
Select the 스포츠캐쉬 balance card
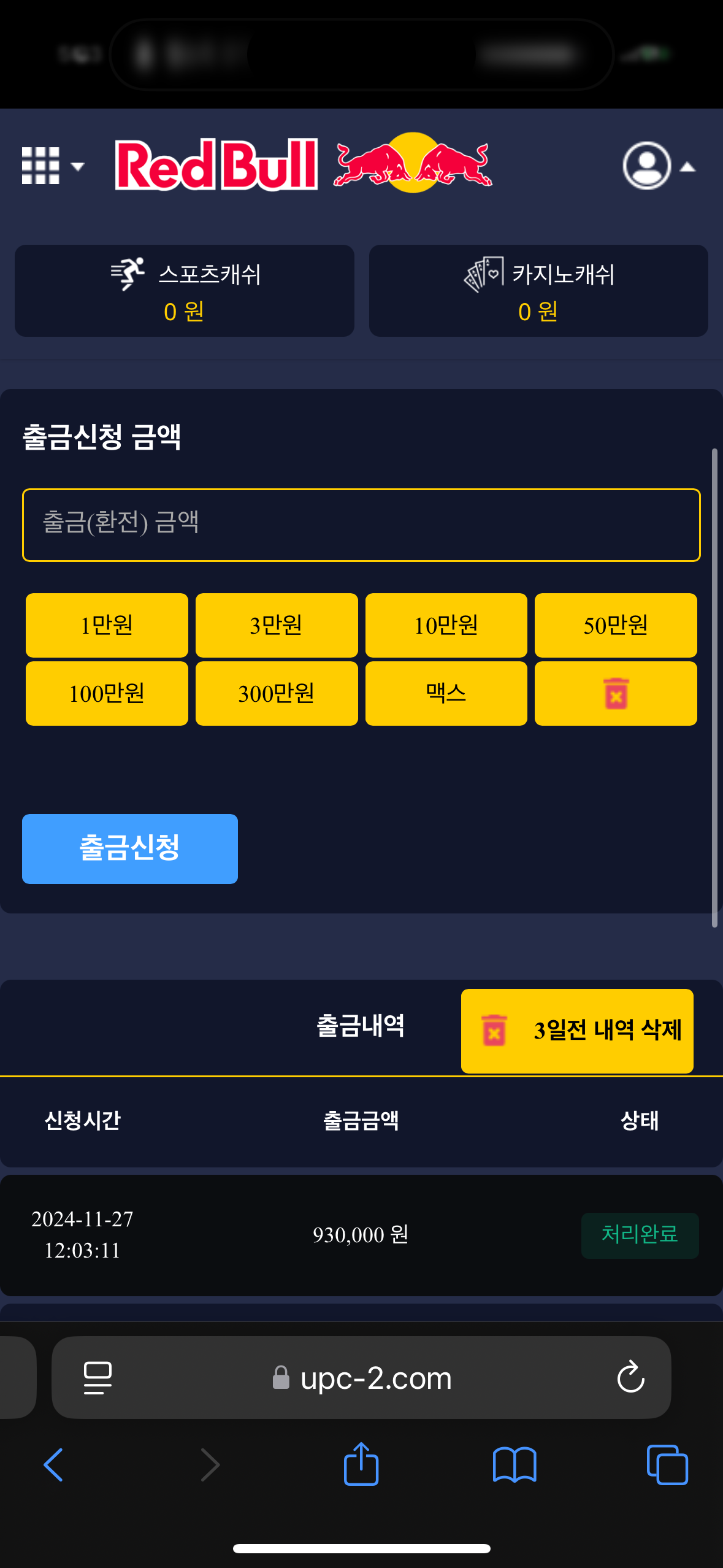[184, 291]
